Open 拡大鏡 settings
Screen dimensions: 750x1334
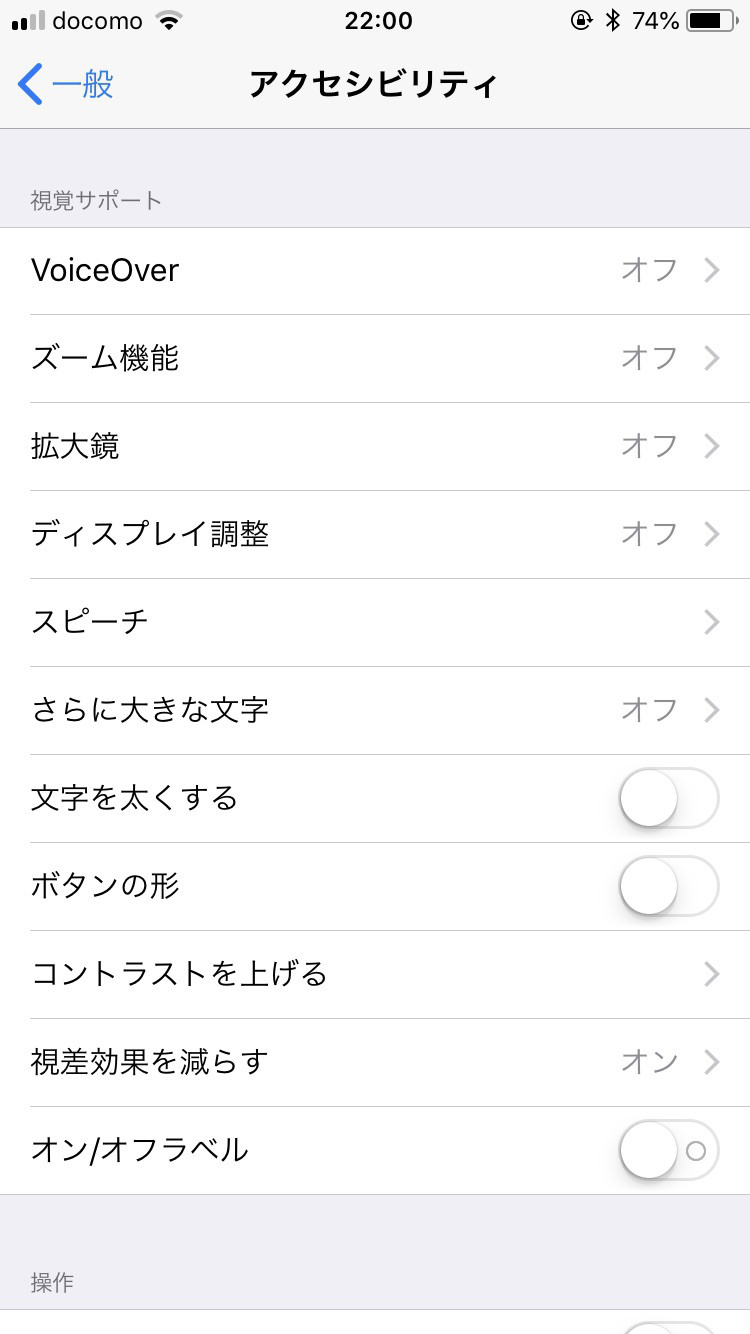point(375,446)
